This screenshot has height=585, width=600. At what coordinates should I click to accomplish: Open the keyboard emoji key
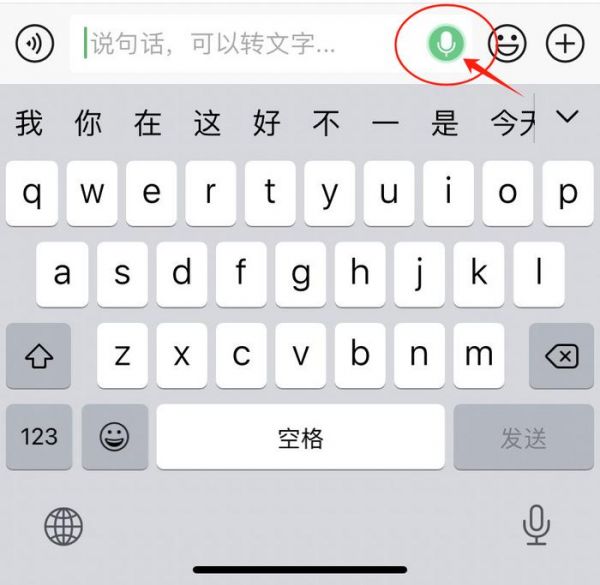point(114,437)
